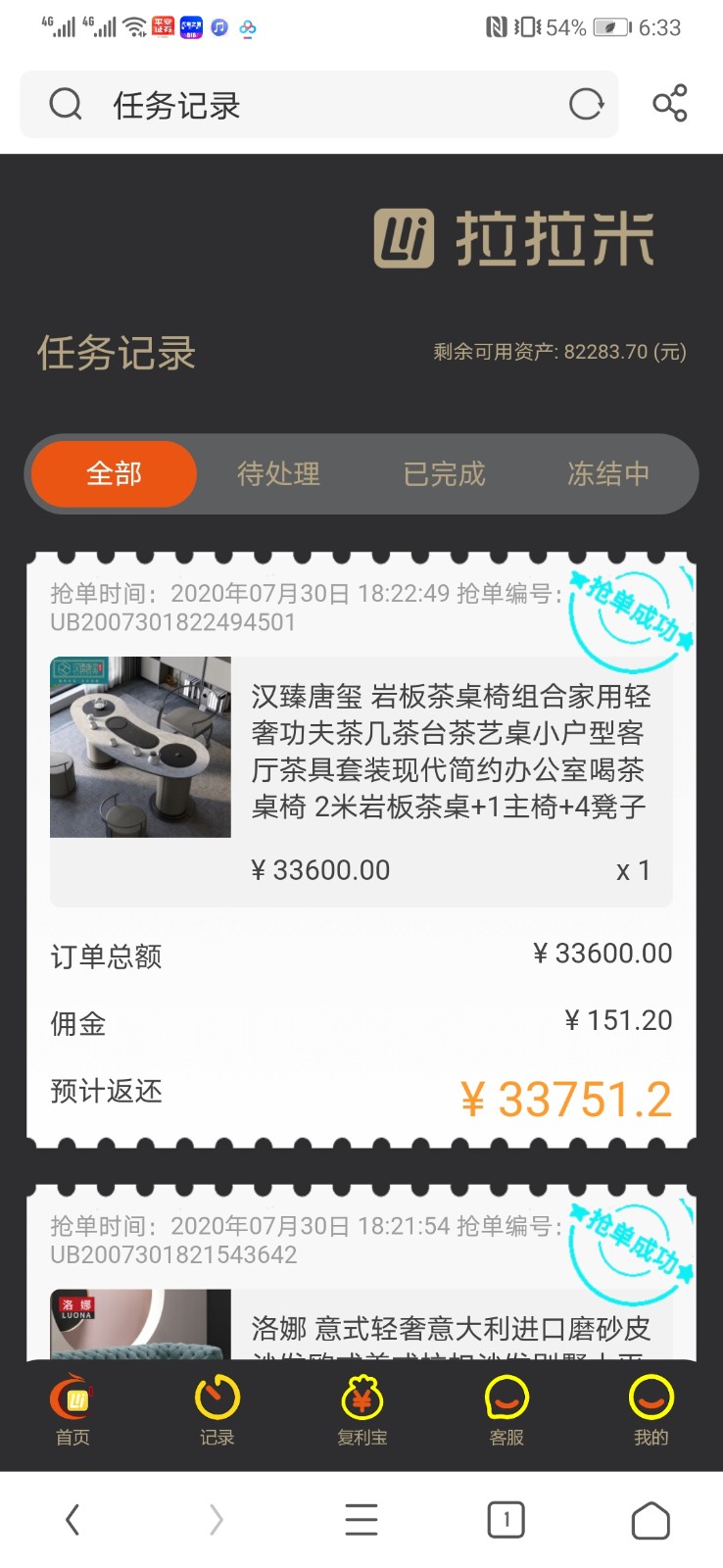Contact 客服 from the bottom bar
The height and width of the screenshot is (1568, 723).
(506, 1411)
